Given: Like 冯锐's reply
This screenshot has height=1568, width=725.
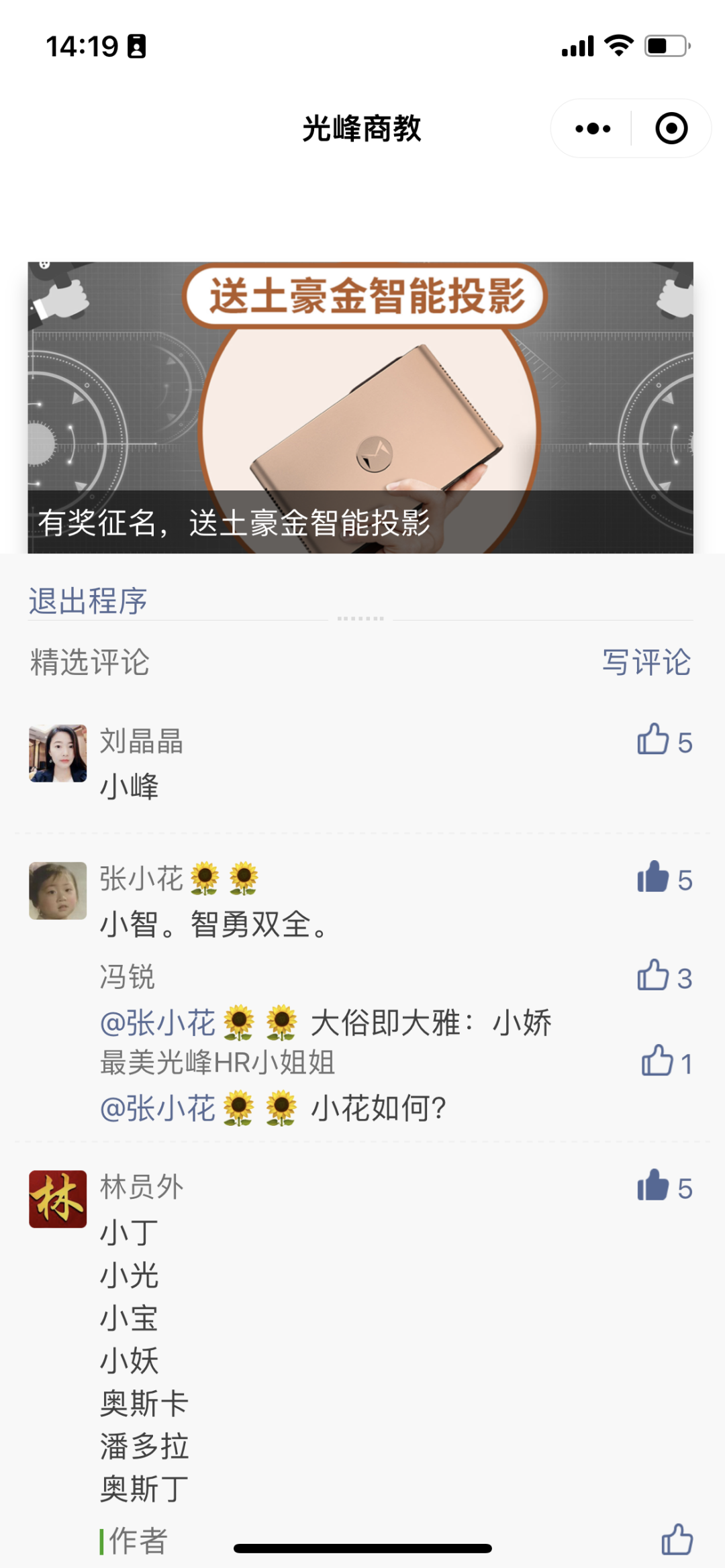Looking at the screenshot, I should (654, 976).
